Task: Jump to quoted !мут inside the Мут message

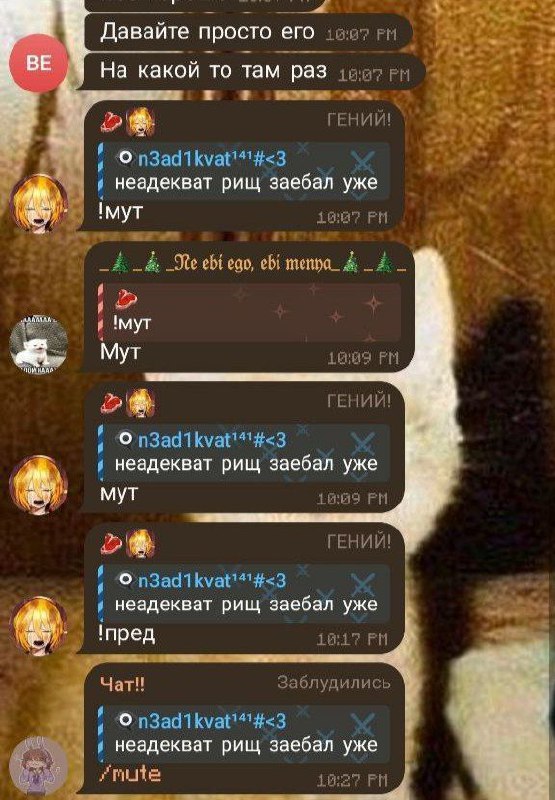Action: [249, 312]
